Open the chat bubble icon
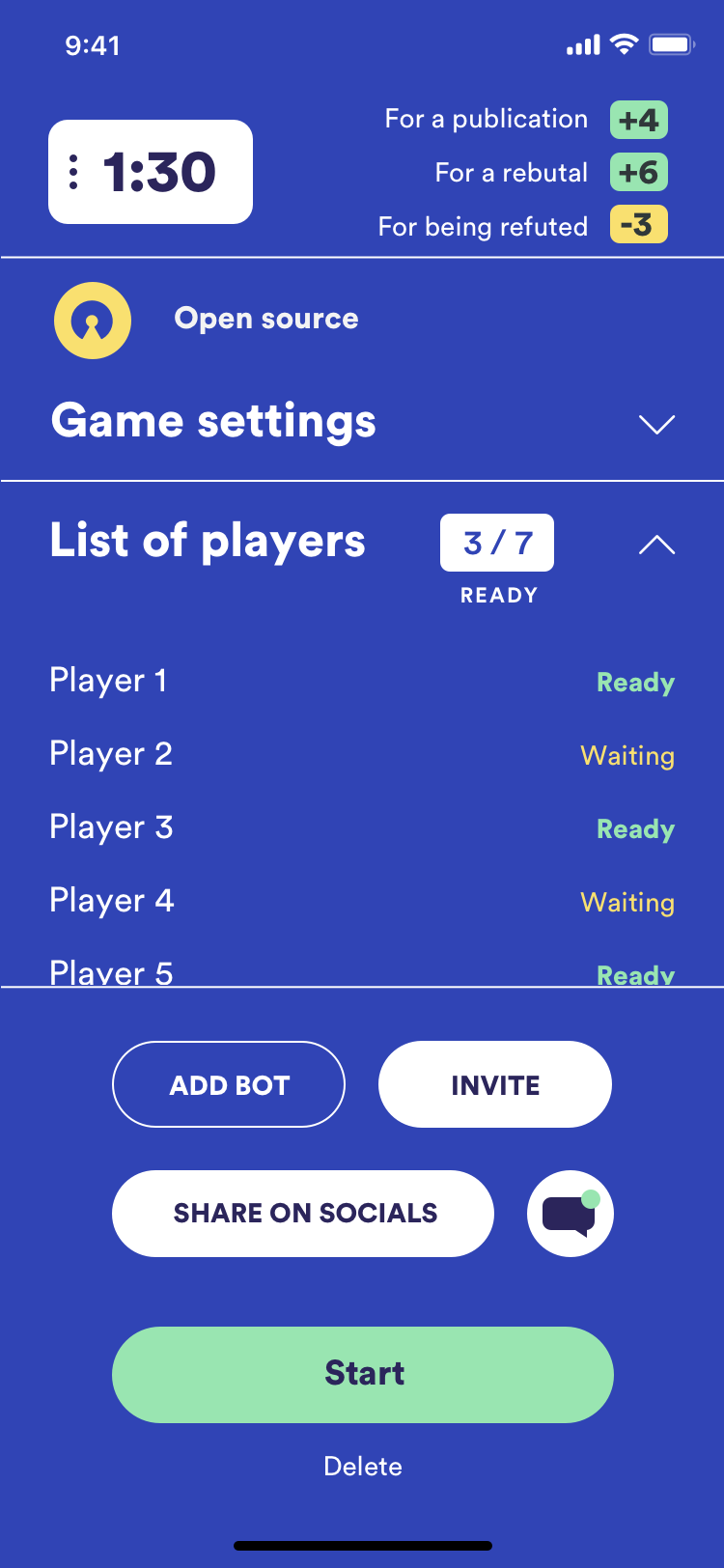 pos(570,1214)
